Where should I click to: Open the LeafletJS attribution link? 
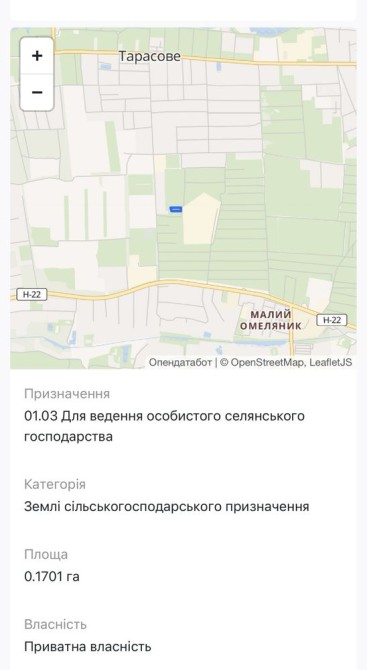click(329, 362)
